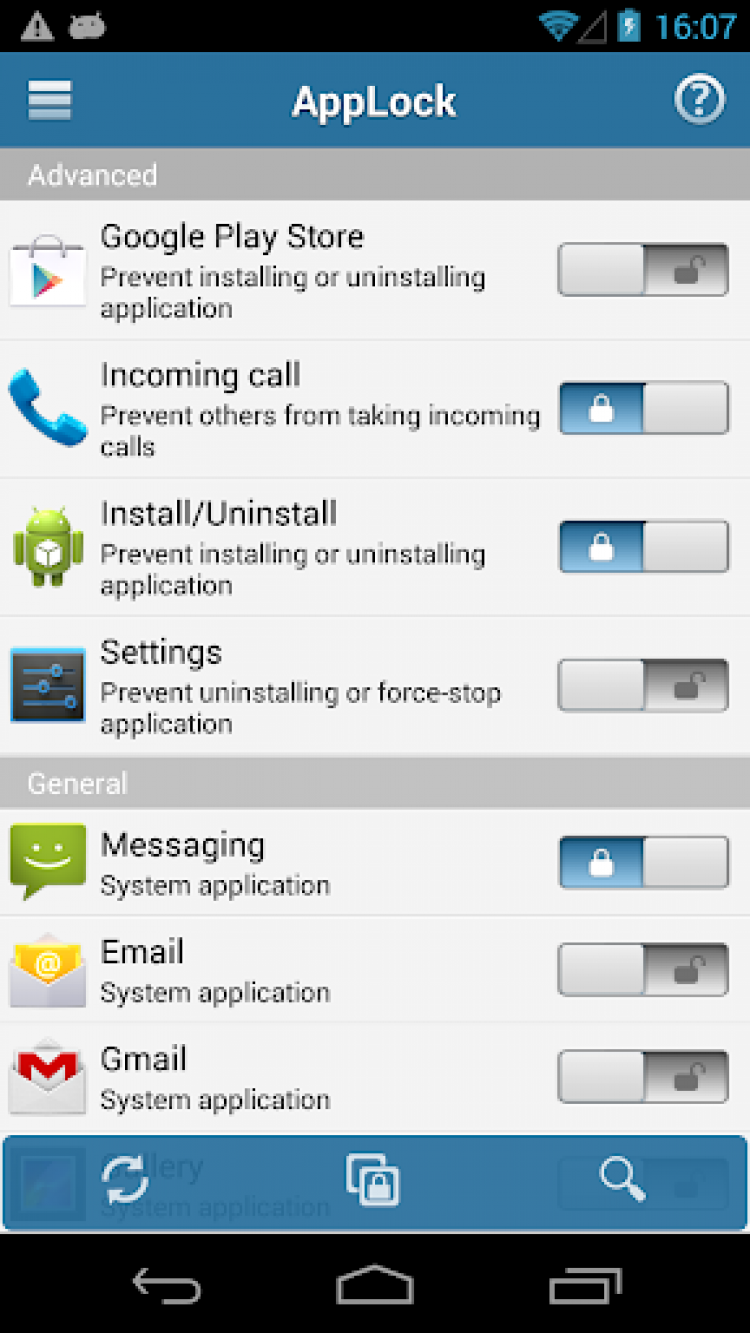Enable lock for Google Play Store
Screen dimensions: 750x1333
click(643, 270)
